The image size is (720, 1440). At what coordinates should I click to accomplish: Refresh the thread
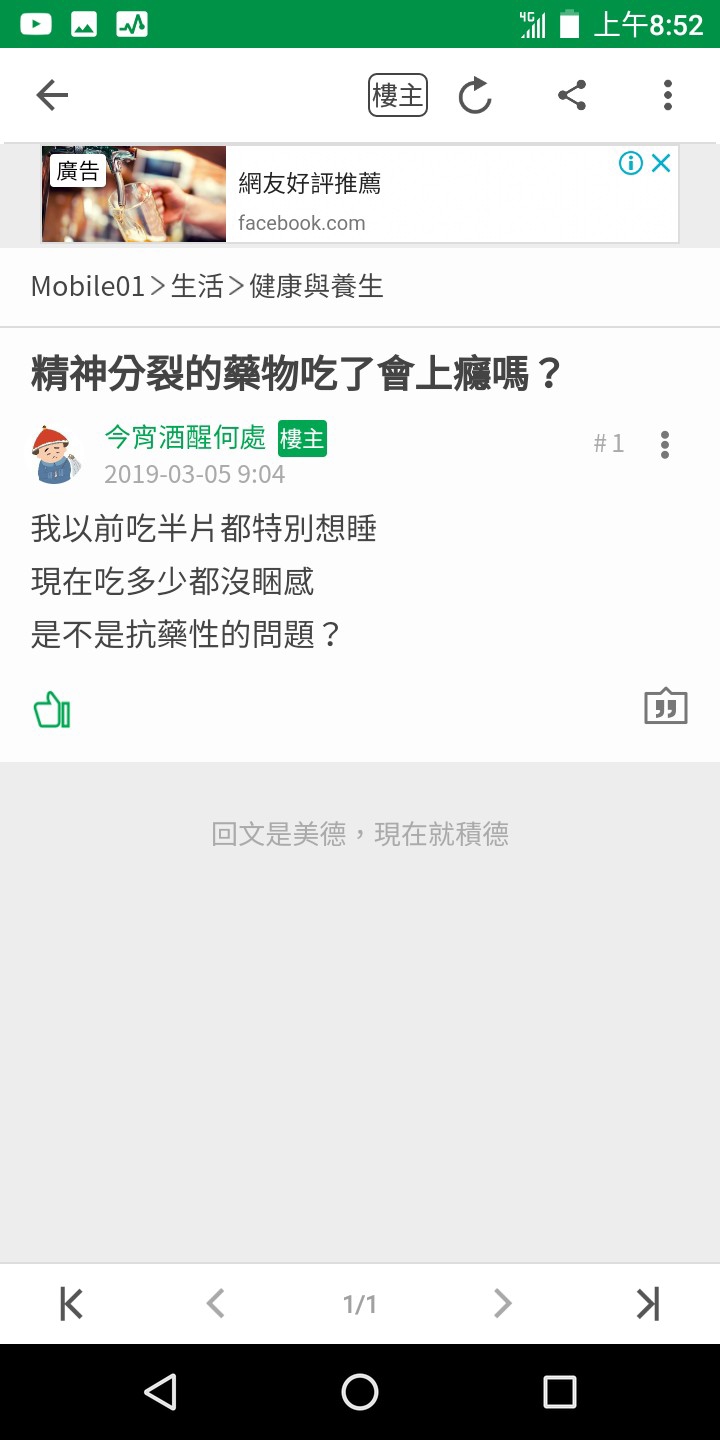pyautogui.click(x=475, y=96)
